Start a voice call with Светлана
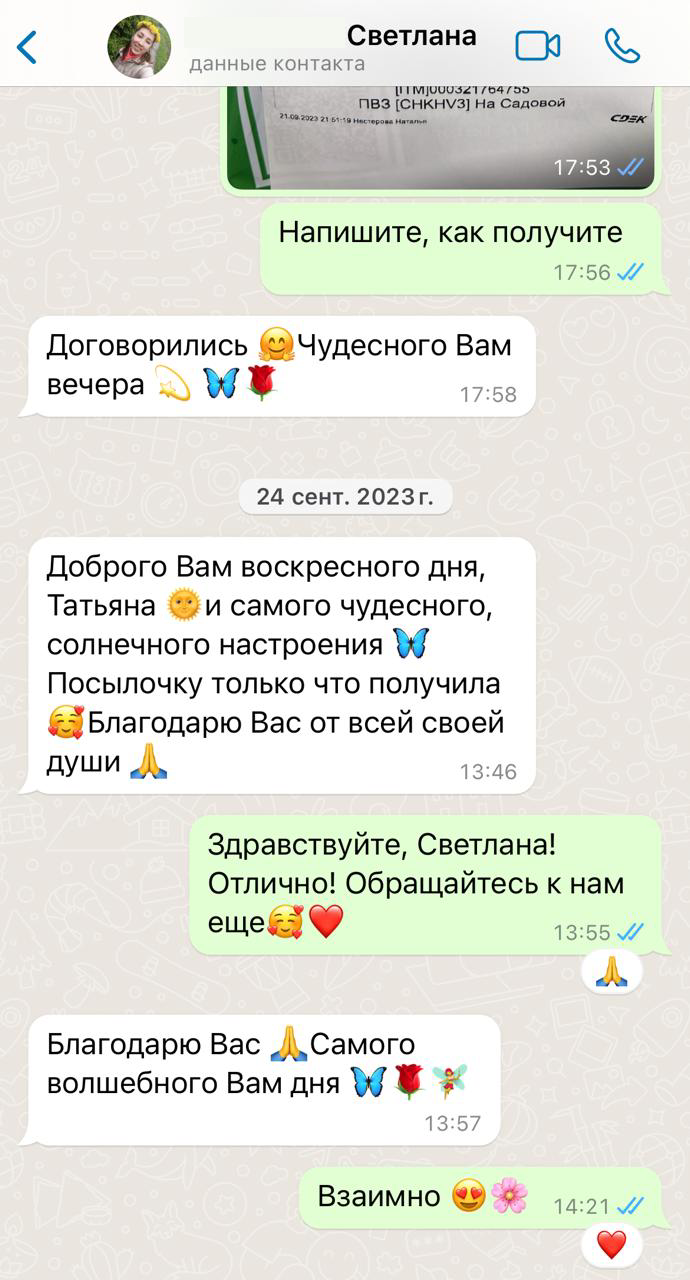This screenshot has width=690, height=1280. 622,46
